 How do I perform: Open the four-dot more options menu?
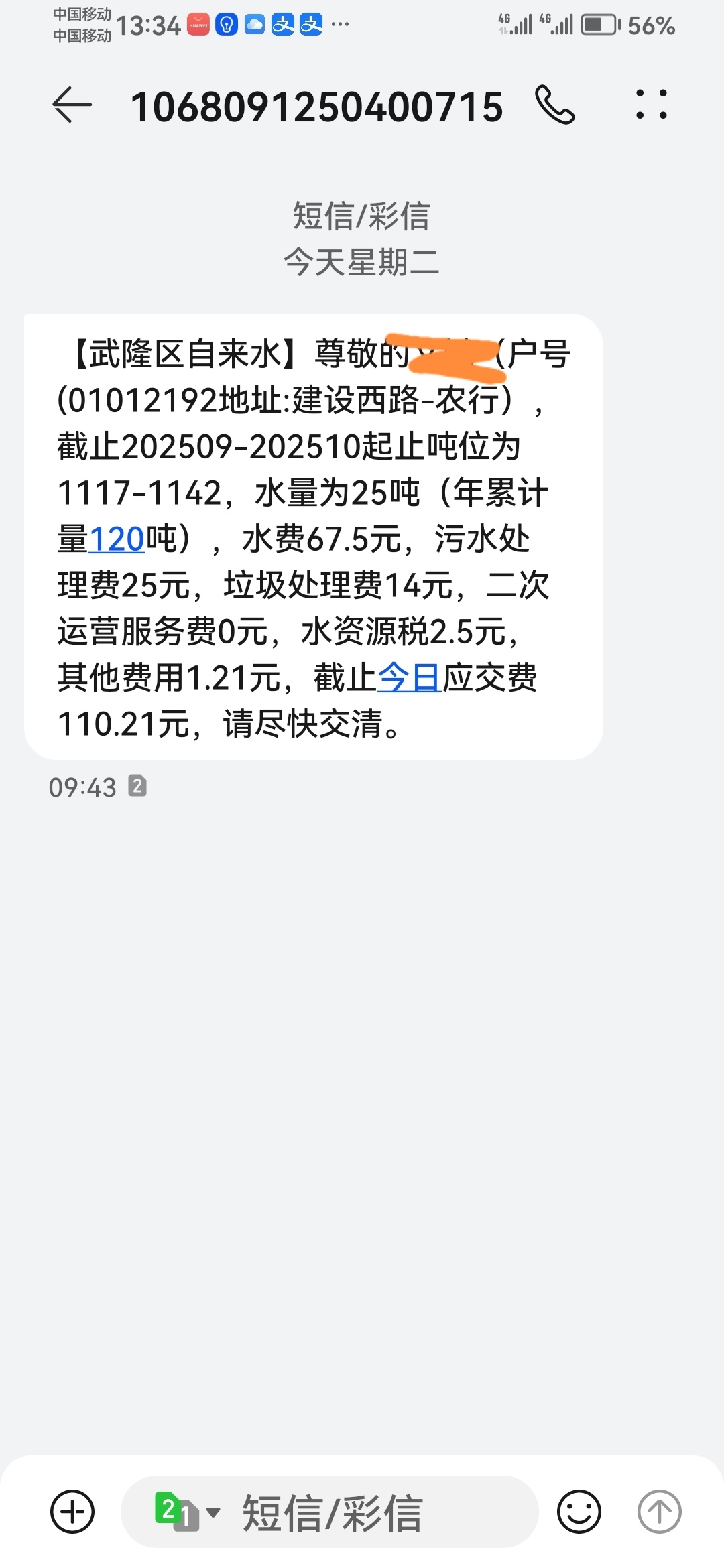pyautogui.click(x=651, y=105)
